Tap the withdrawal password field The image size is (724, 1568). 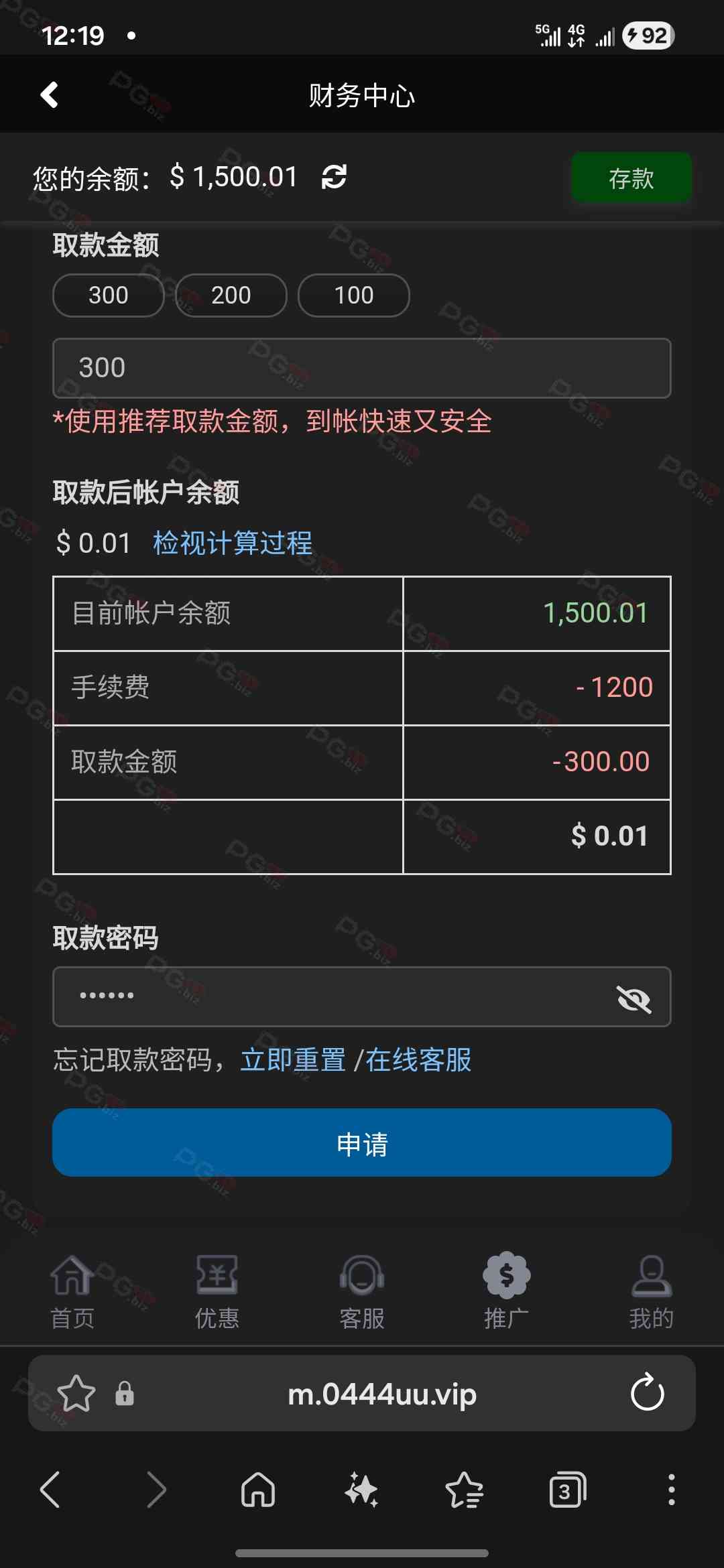[328, 996]
